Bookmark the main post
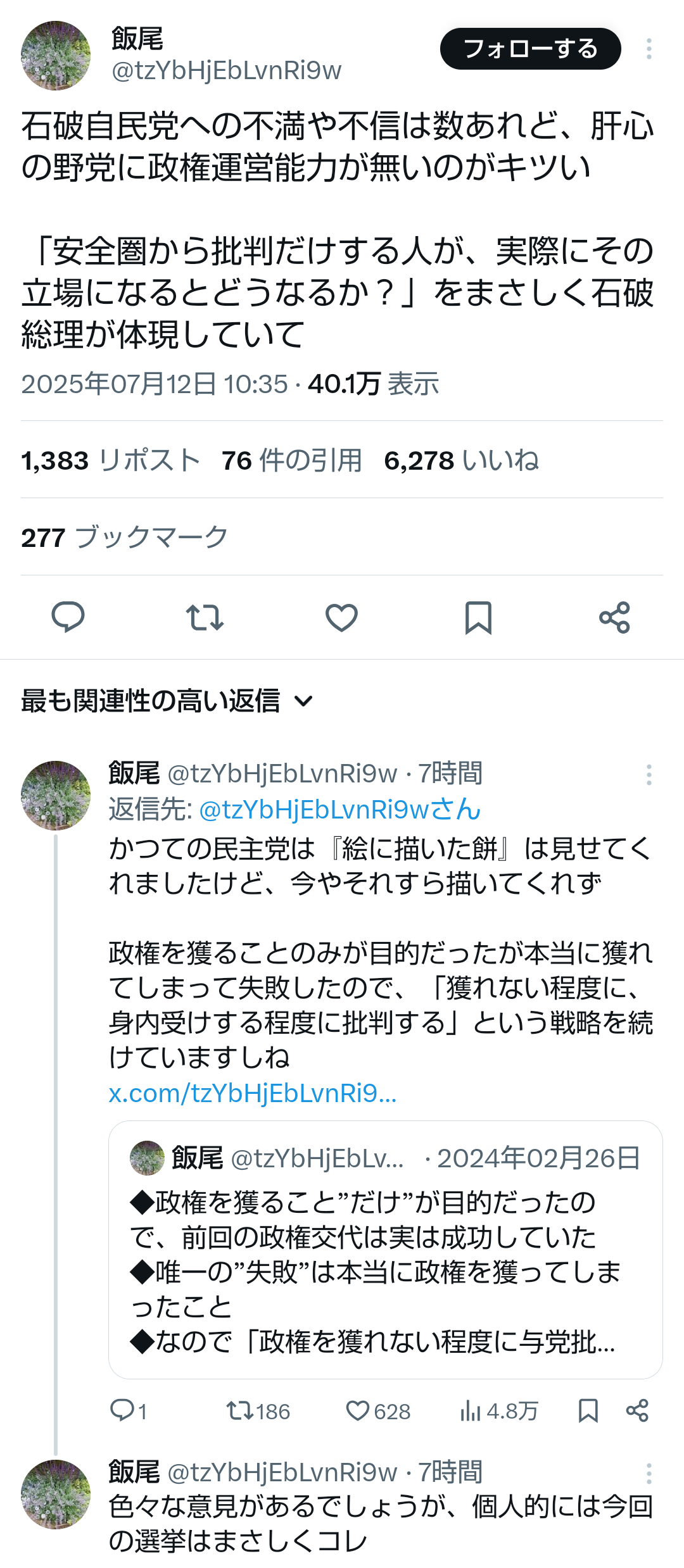 [x=478, y=617]
